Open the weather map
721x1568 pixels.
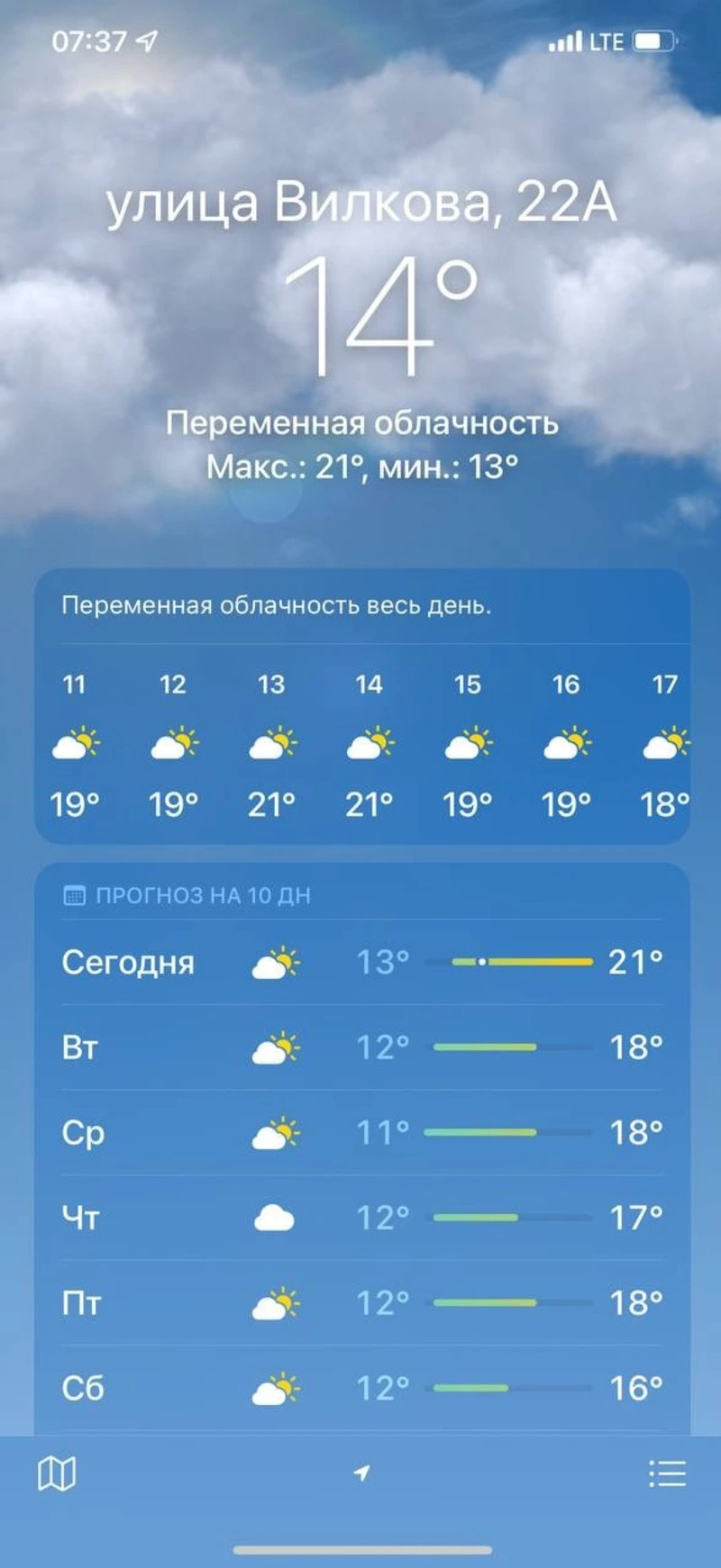[57, 1474]
